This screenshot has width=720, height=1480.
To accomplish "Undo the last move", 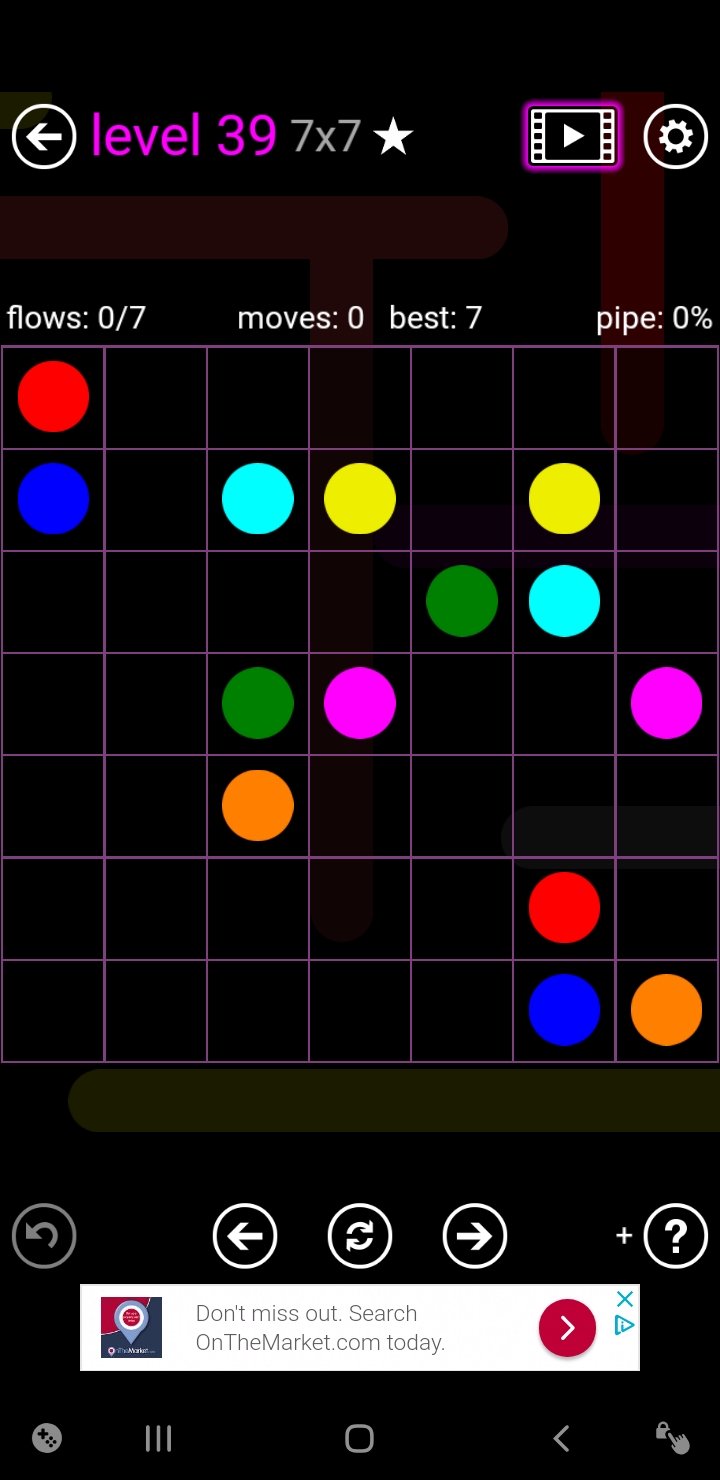I will pyautogui.click(x=44, y=1236).
